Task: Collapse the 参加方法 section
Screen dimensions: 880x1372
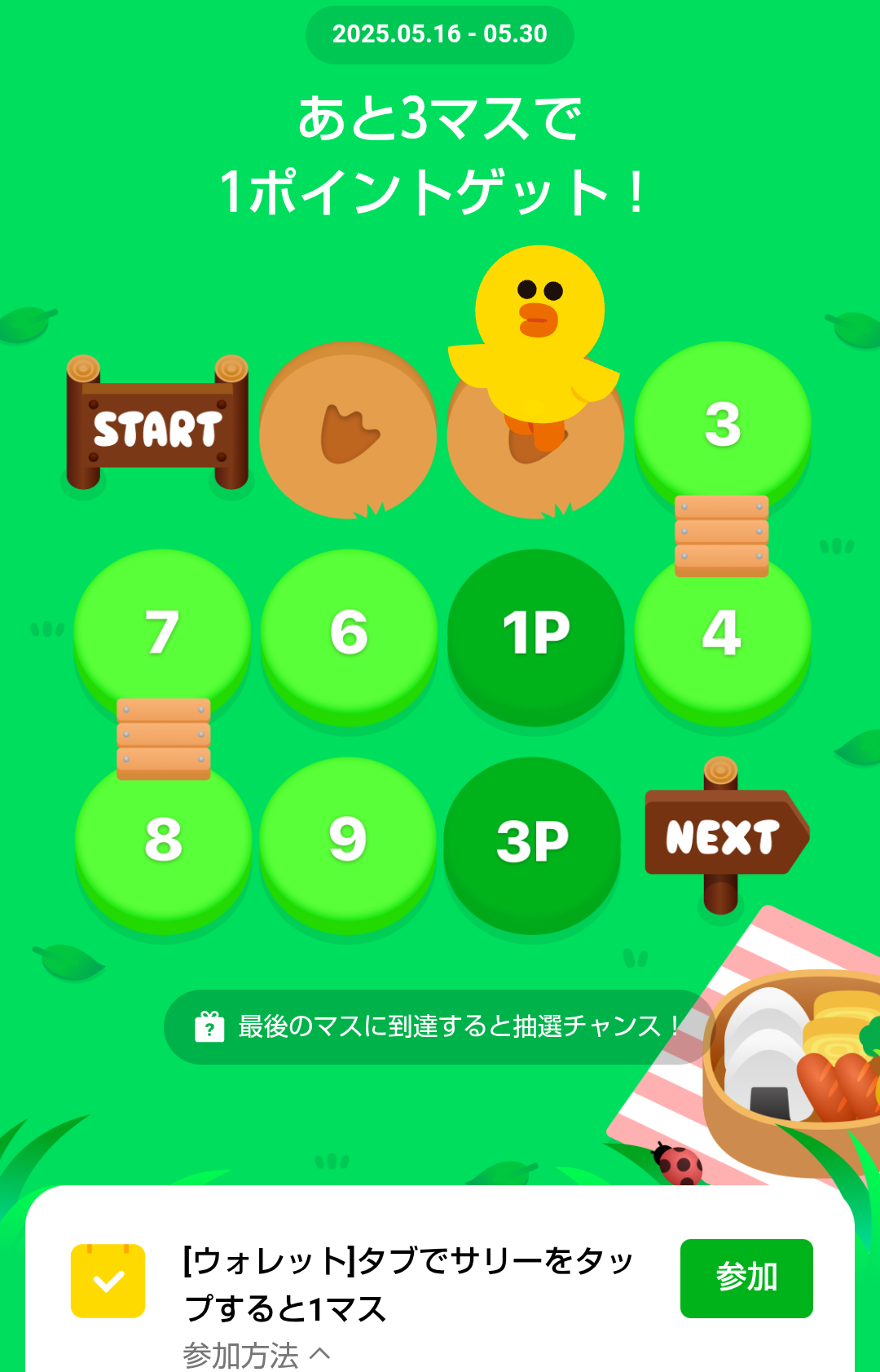Action: 257,1355
